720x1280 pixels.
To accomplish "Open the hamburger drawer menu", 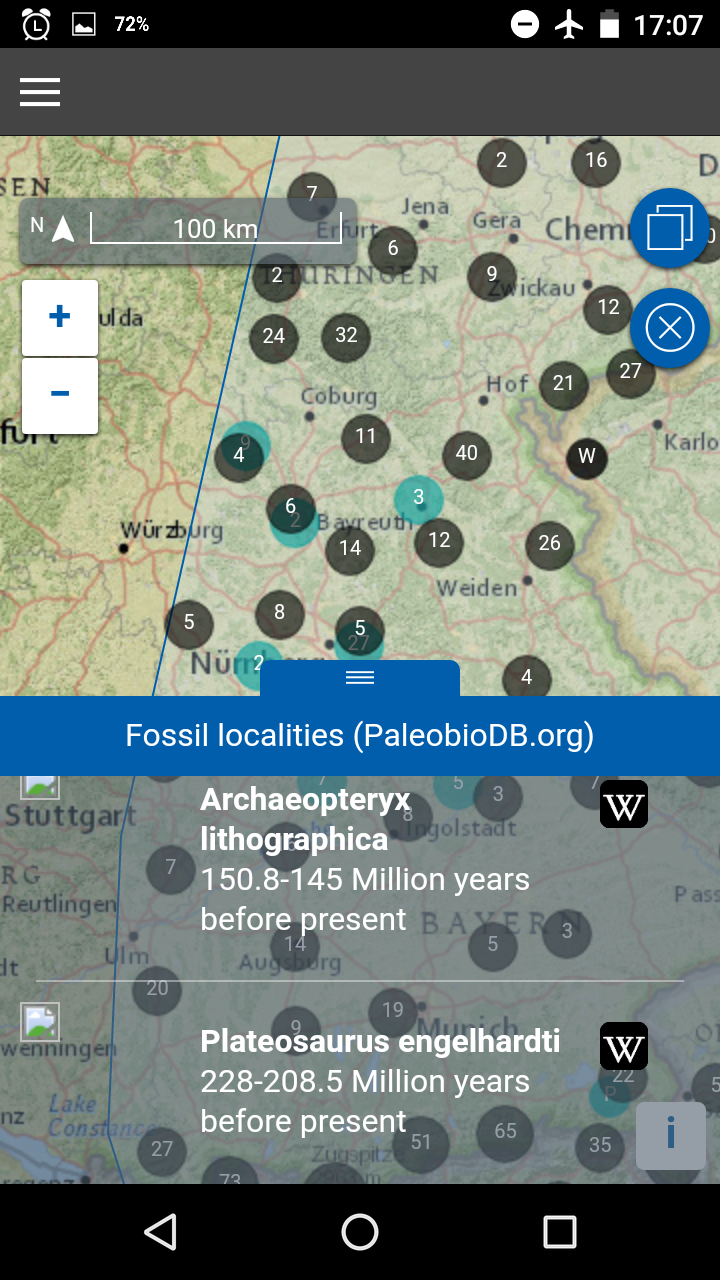I will coord(40,92).
